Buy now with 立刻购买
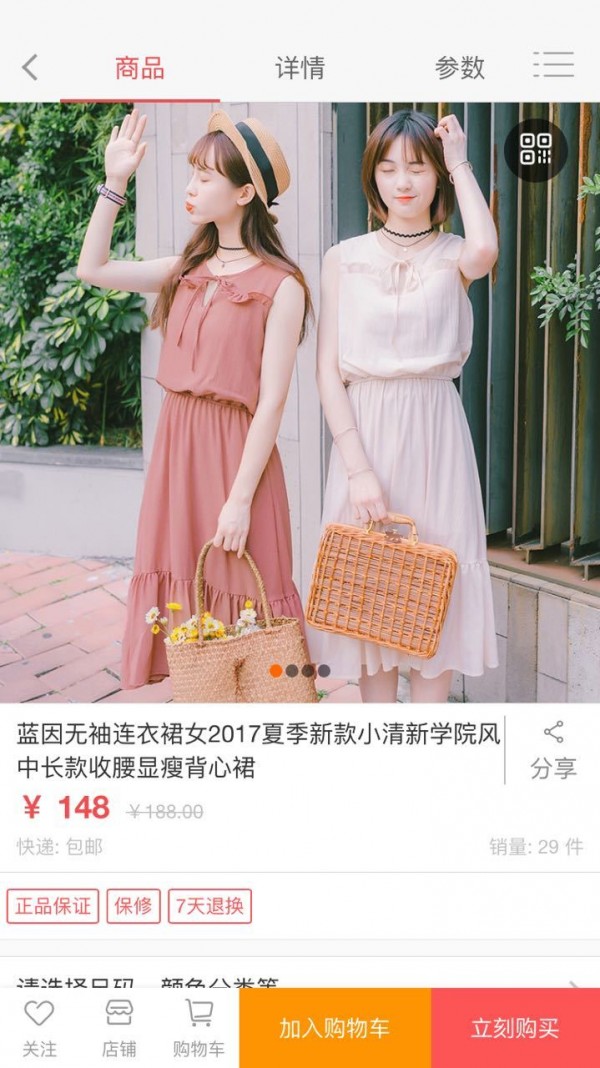This screenshot has height=1068, width=600. [x=515, y=1028]
